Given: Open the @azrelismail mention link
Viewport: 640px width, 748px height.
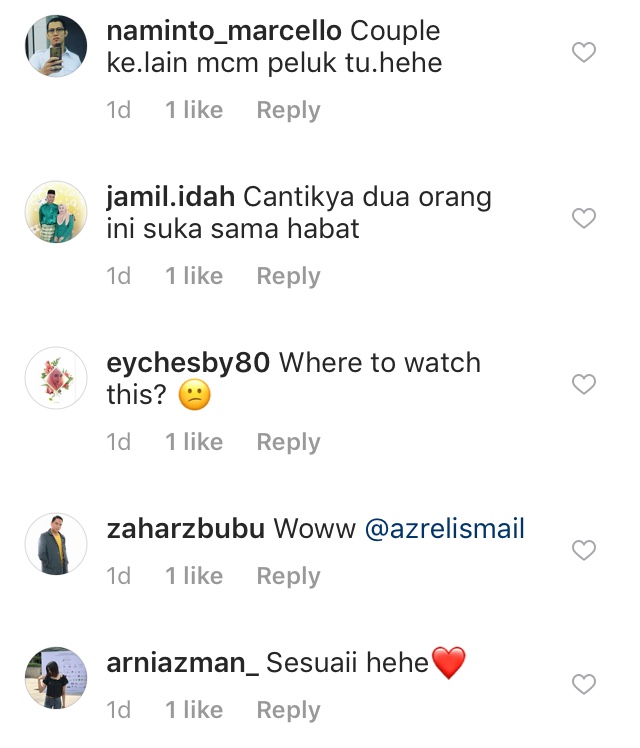Looking at the screenshot, I should tap(445, 529).
